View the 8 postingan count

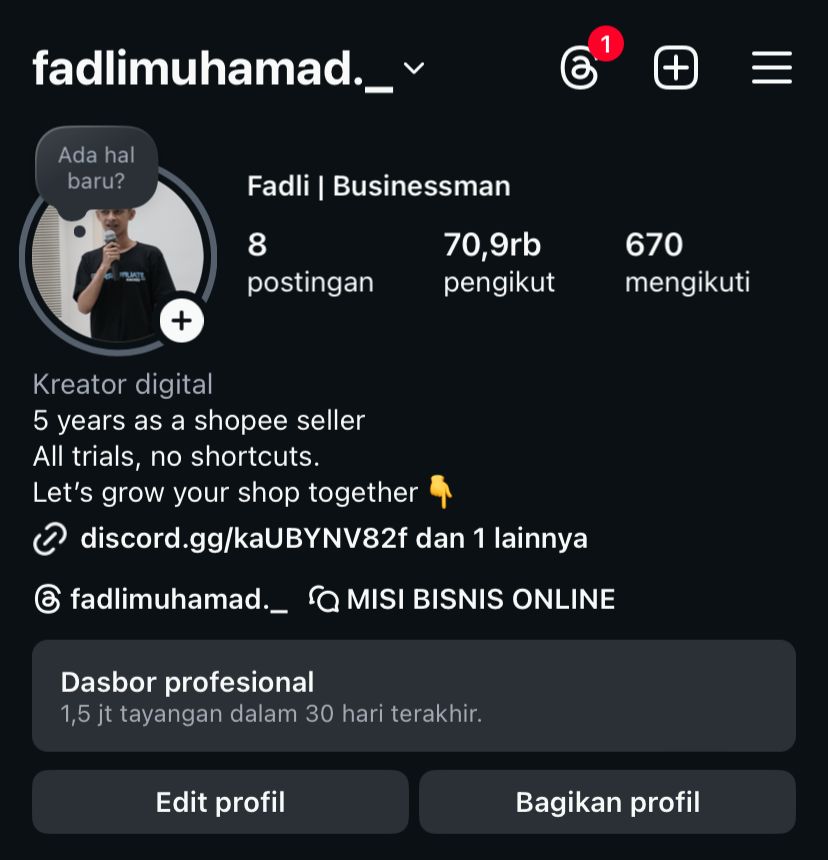point(310,263)
